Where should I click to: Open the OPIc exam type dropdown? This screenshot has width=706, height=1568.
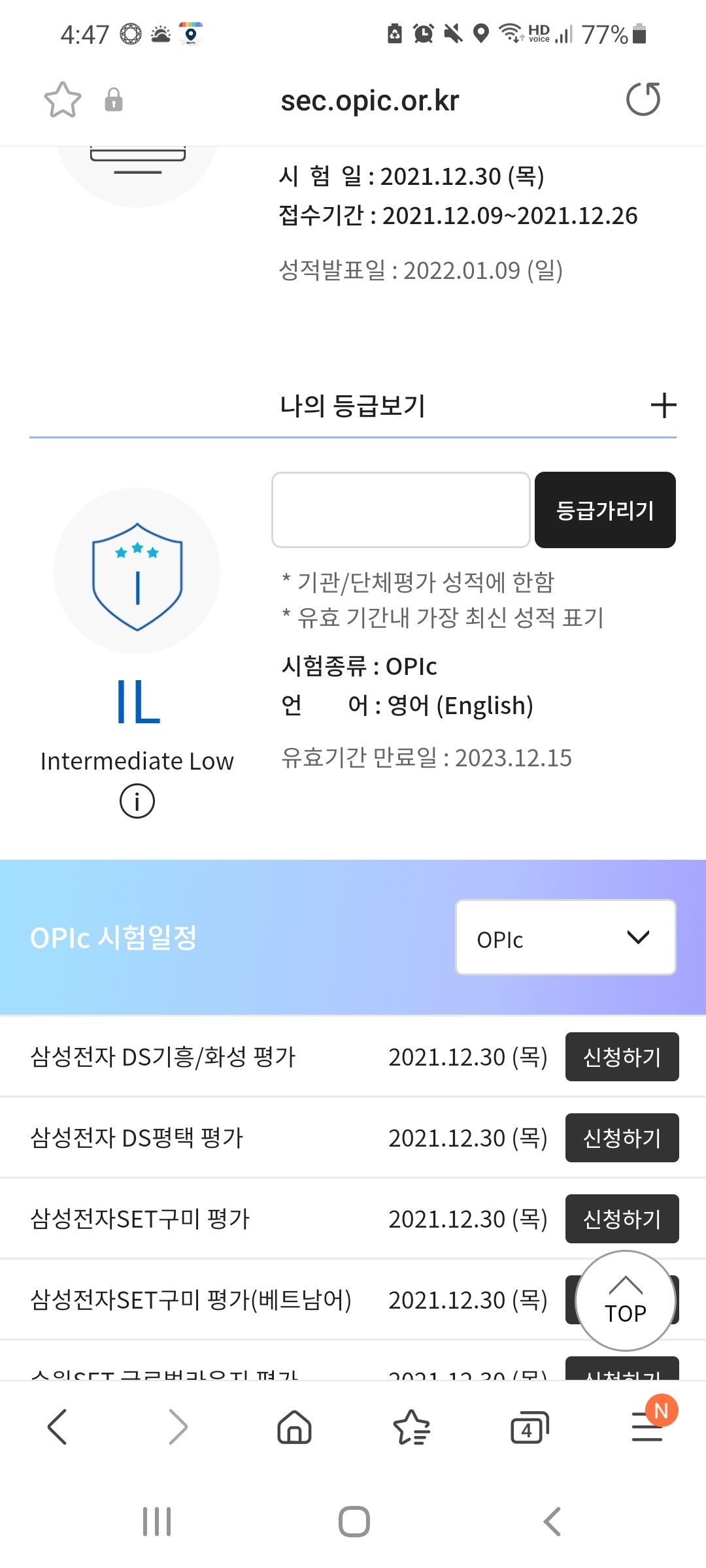(565, 938)
